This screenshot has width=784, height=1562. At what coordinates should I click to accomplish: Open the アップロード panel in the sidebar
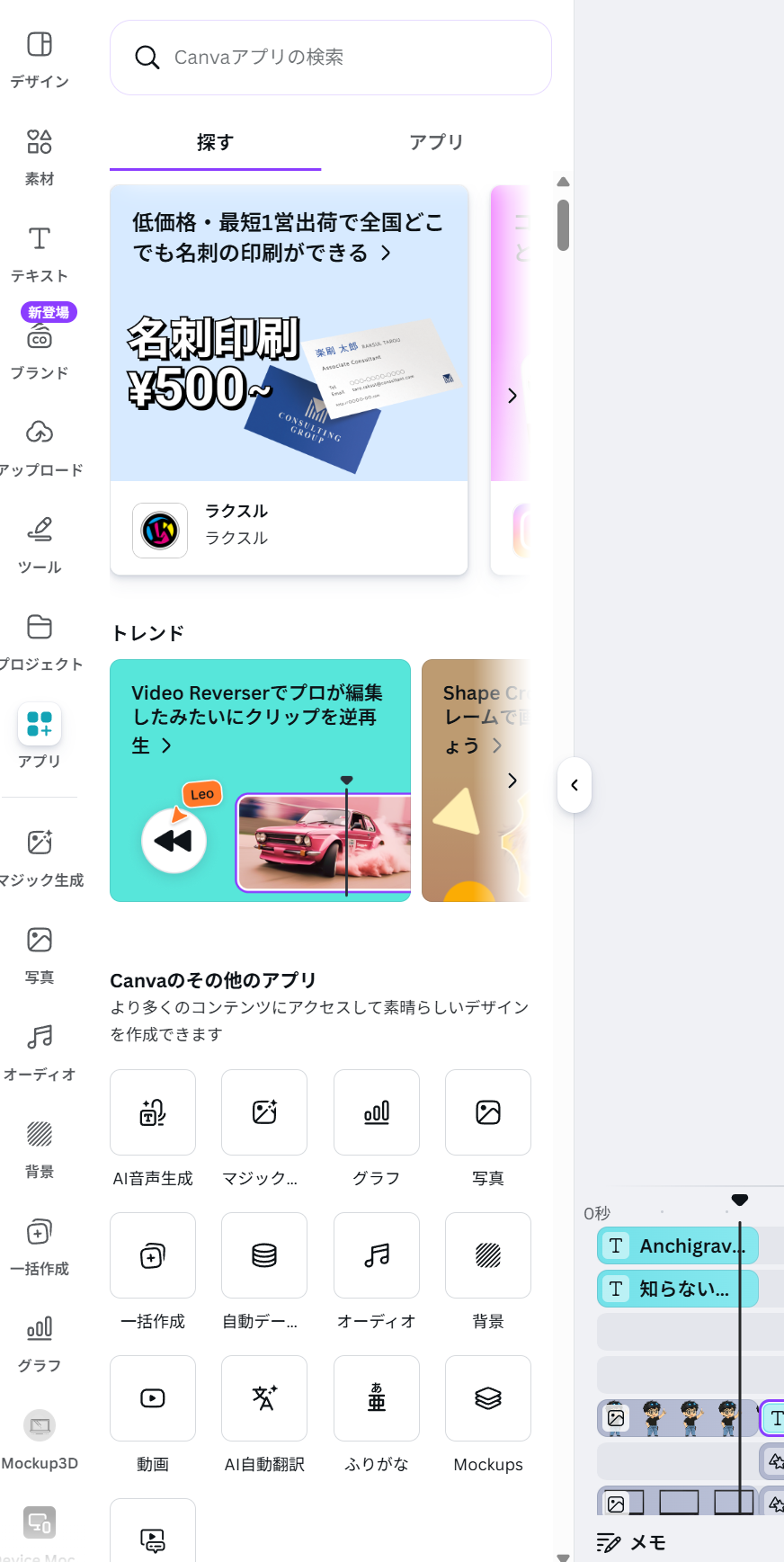click(x=40, y=447)
